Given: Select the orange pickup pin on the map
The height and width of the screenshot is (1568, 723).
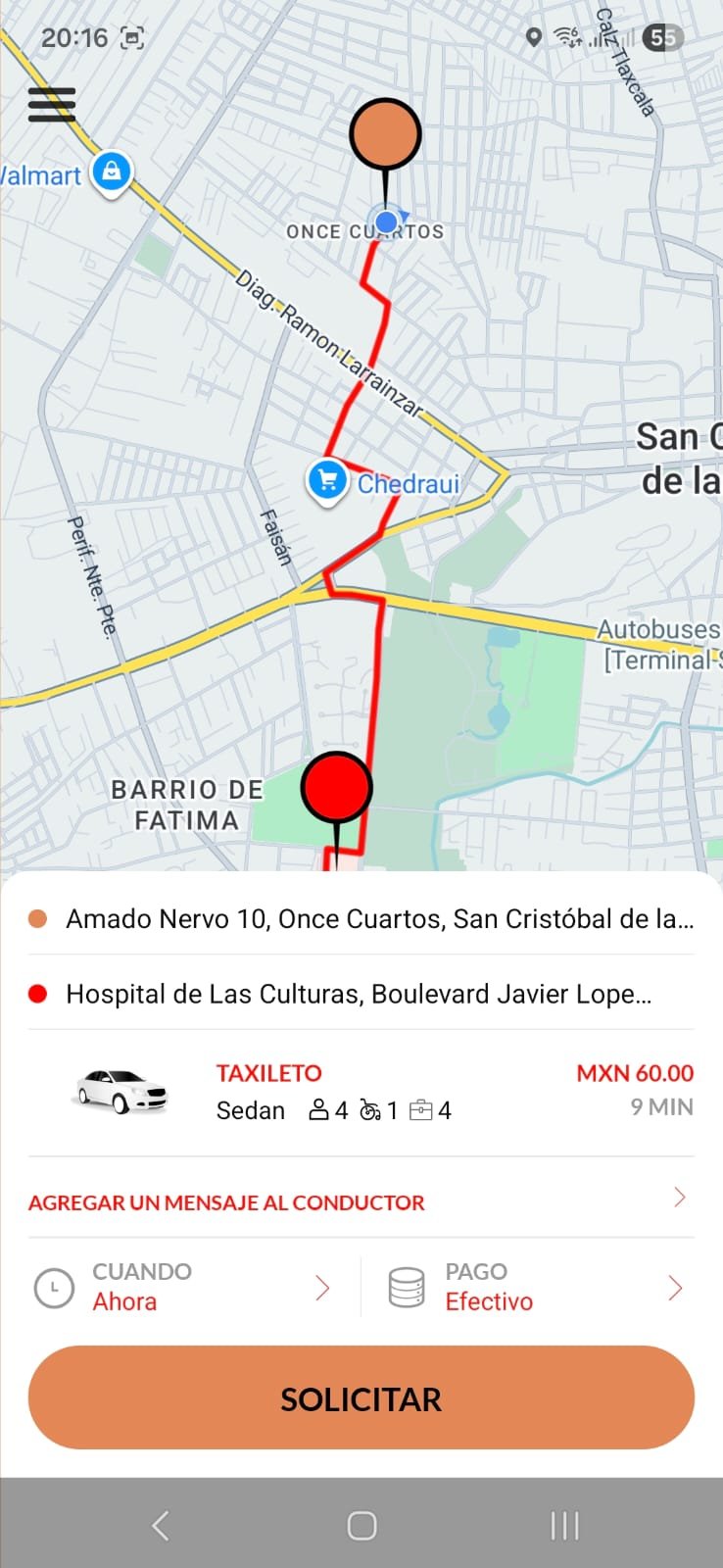Looking at the screenshot, I should coord(386,134).
